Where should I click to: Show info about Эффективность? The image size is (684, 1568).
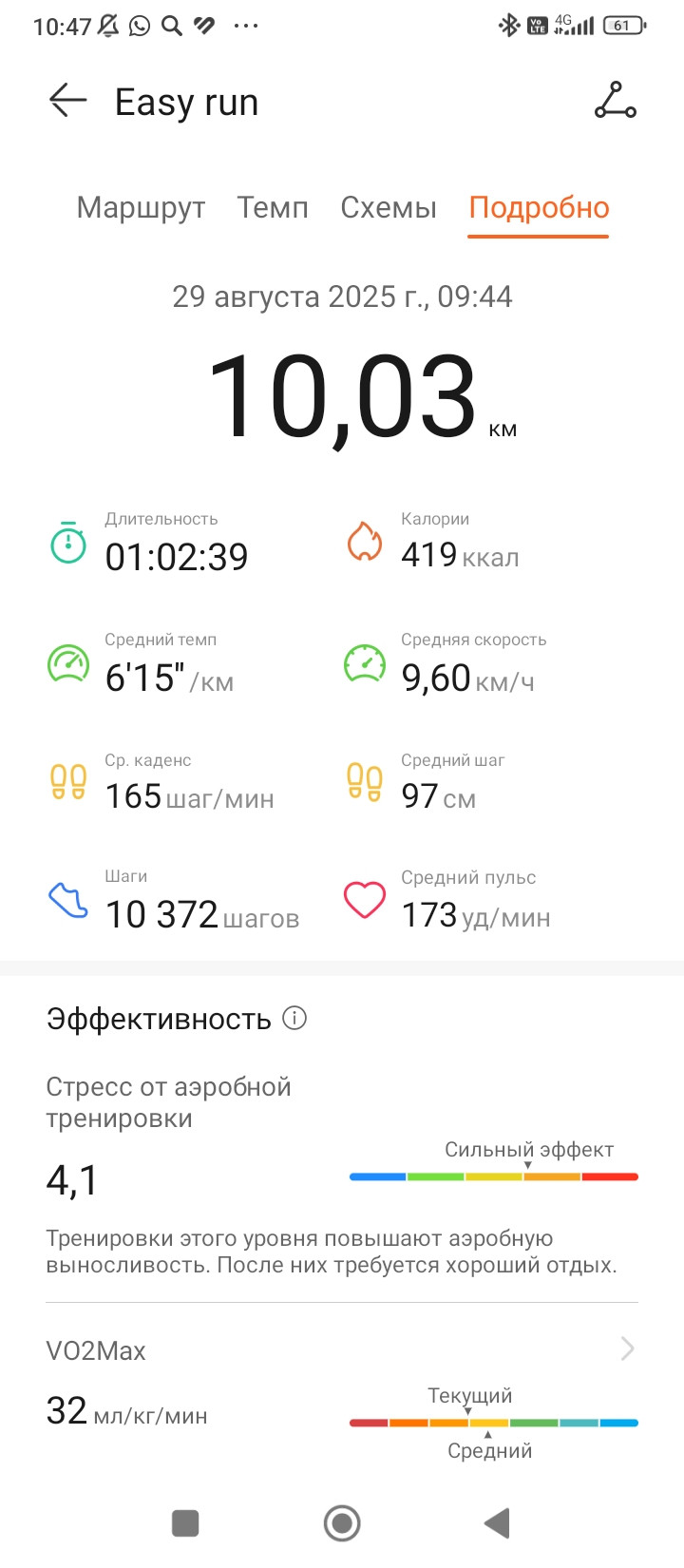point(295,1018)
